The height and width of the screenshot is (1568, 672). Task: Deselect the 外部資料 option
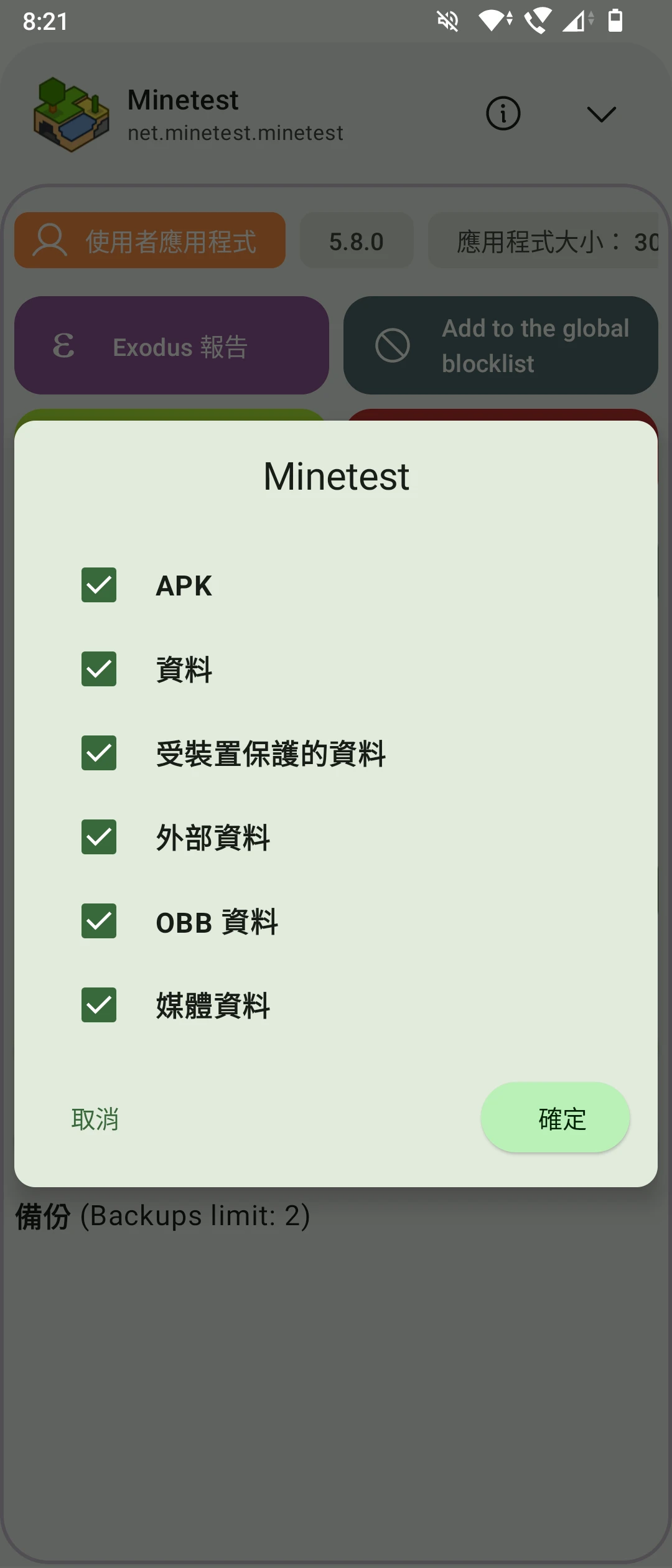point(99,837)
